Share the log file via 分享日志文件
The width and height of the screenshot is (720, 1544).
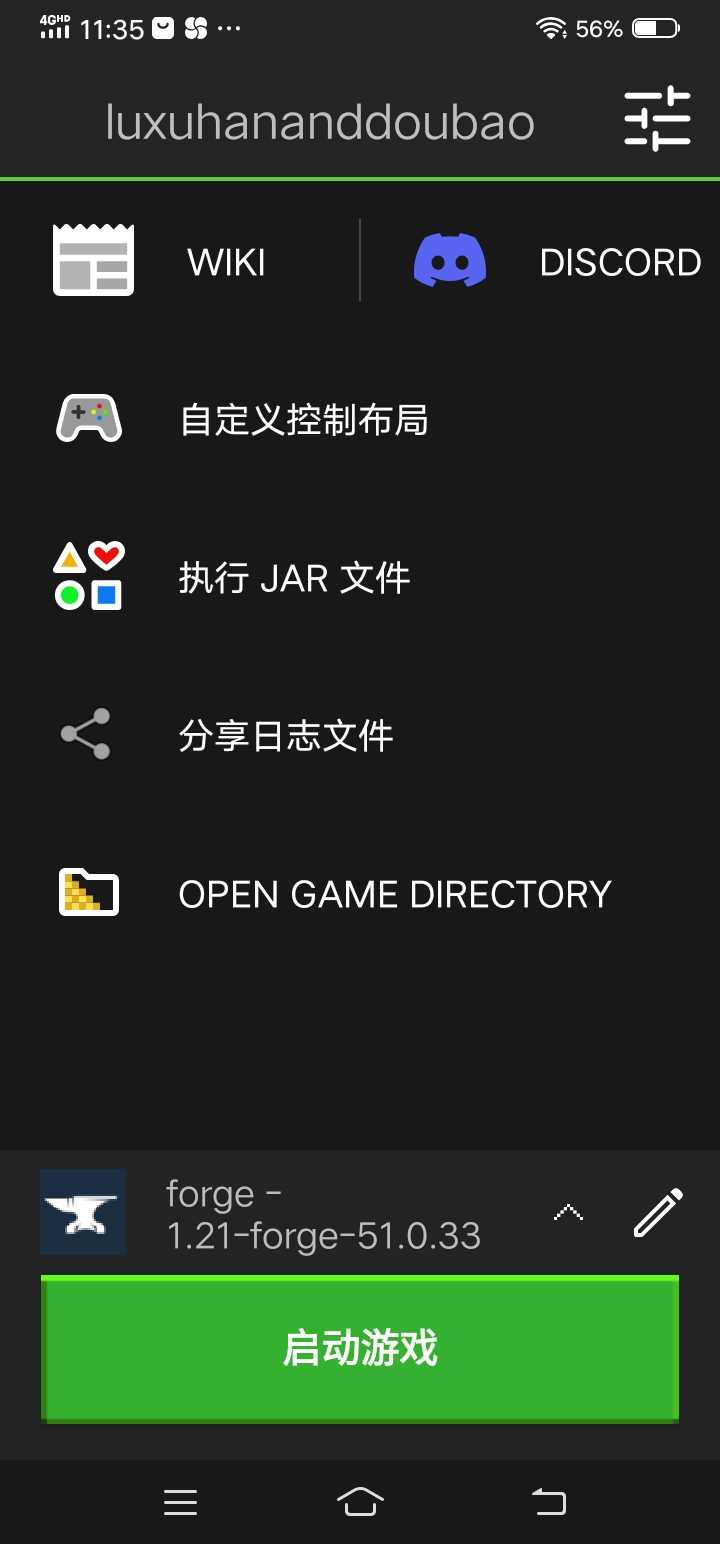tap(286, 736)
